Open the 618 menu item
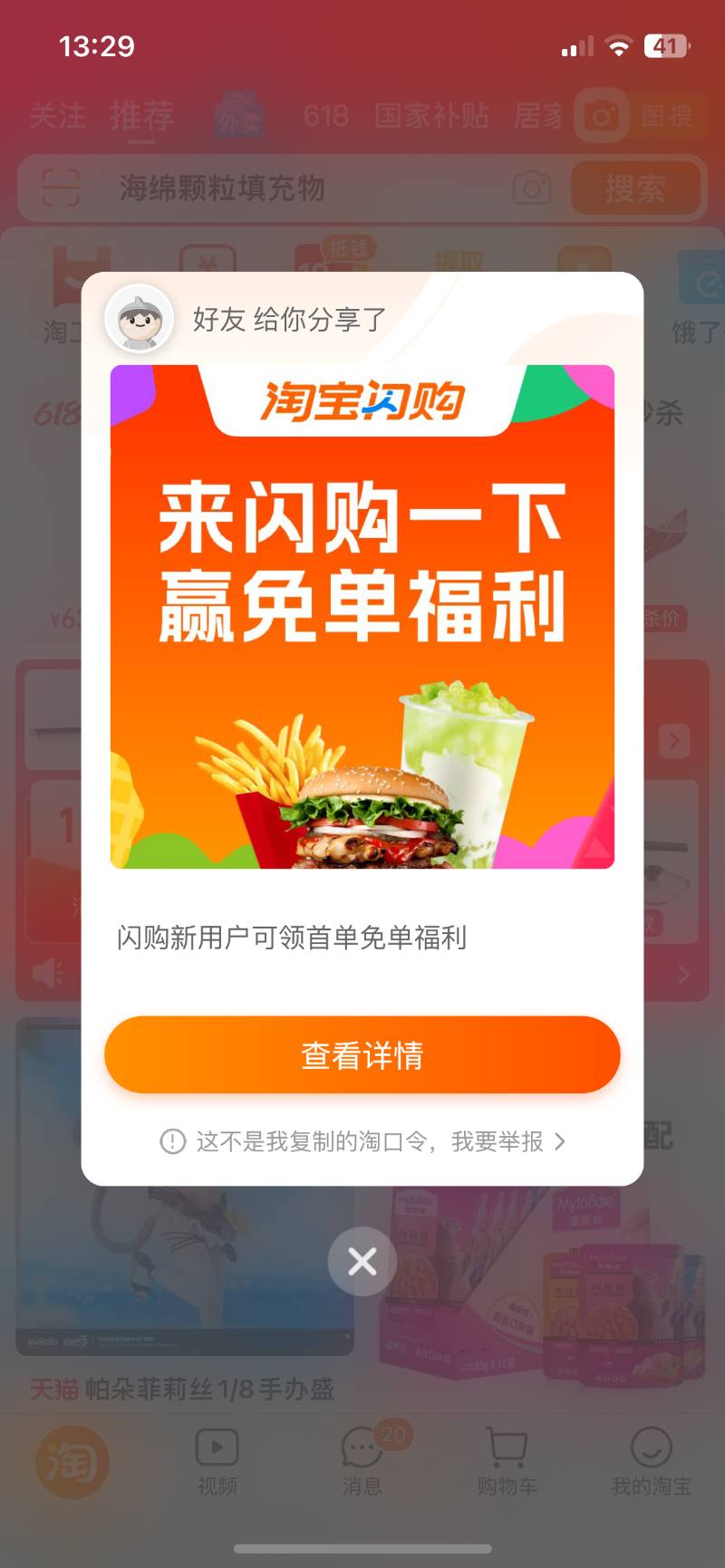725x1568 pixels. click(x=326, y=115)
